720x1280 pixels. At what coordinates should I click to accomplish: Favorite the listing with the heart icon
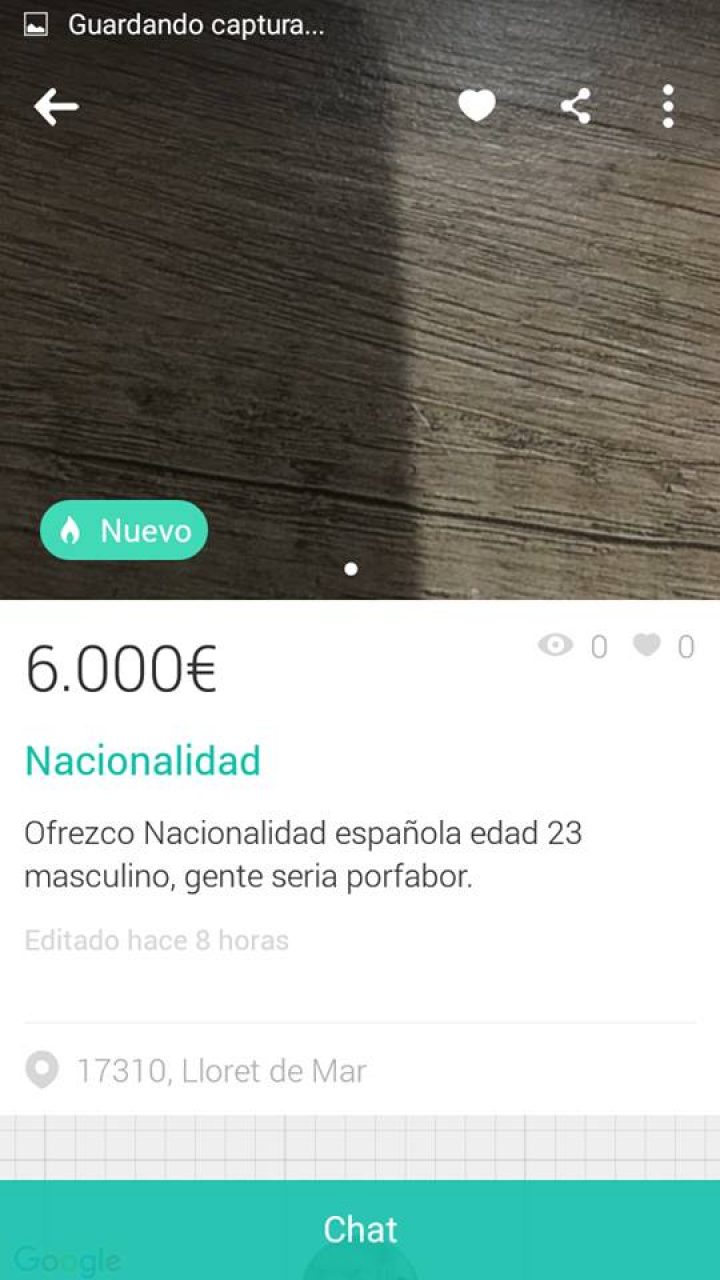click(477, 105)
